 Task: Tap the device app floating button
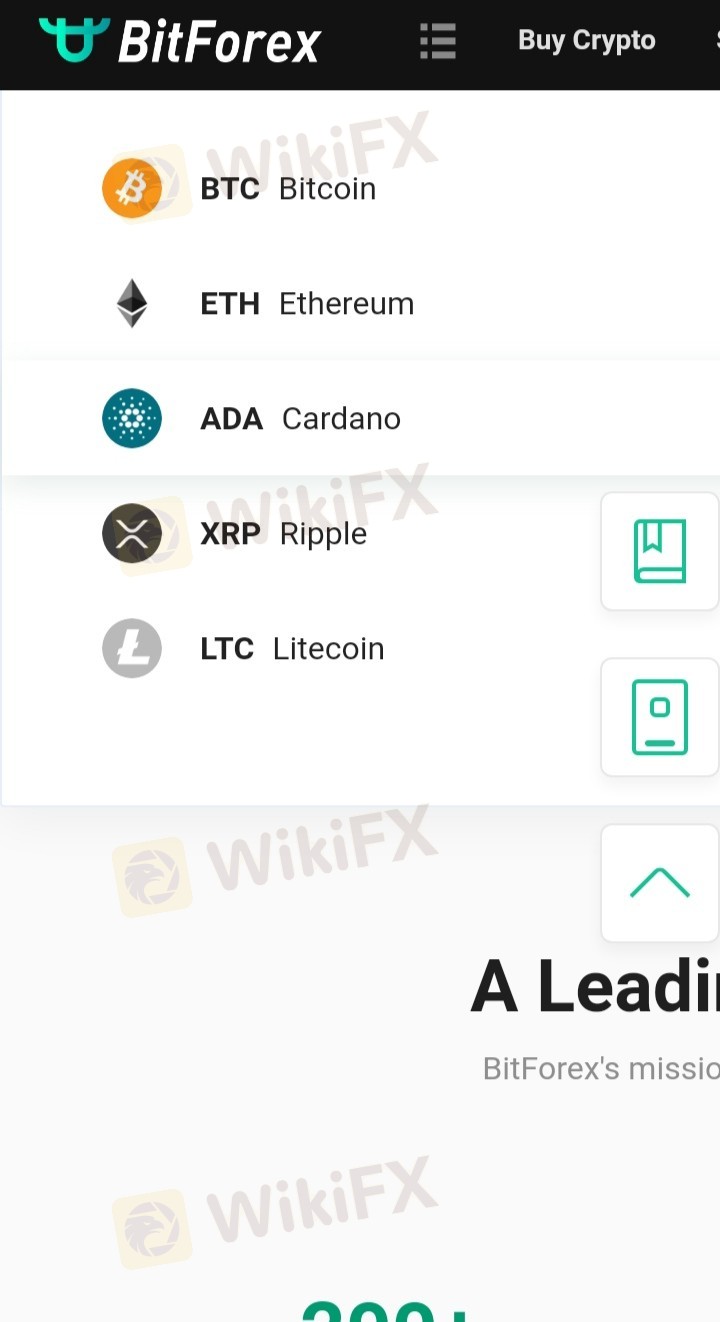[660, 717]
